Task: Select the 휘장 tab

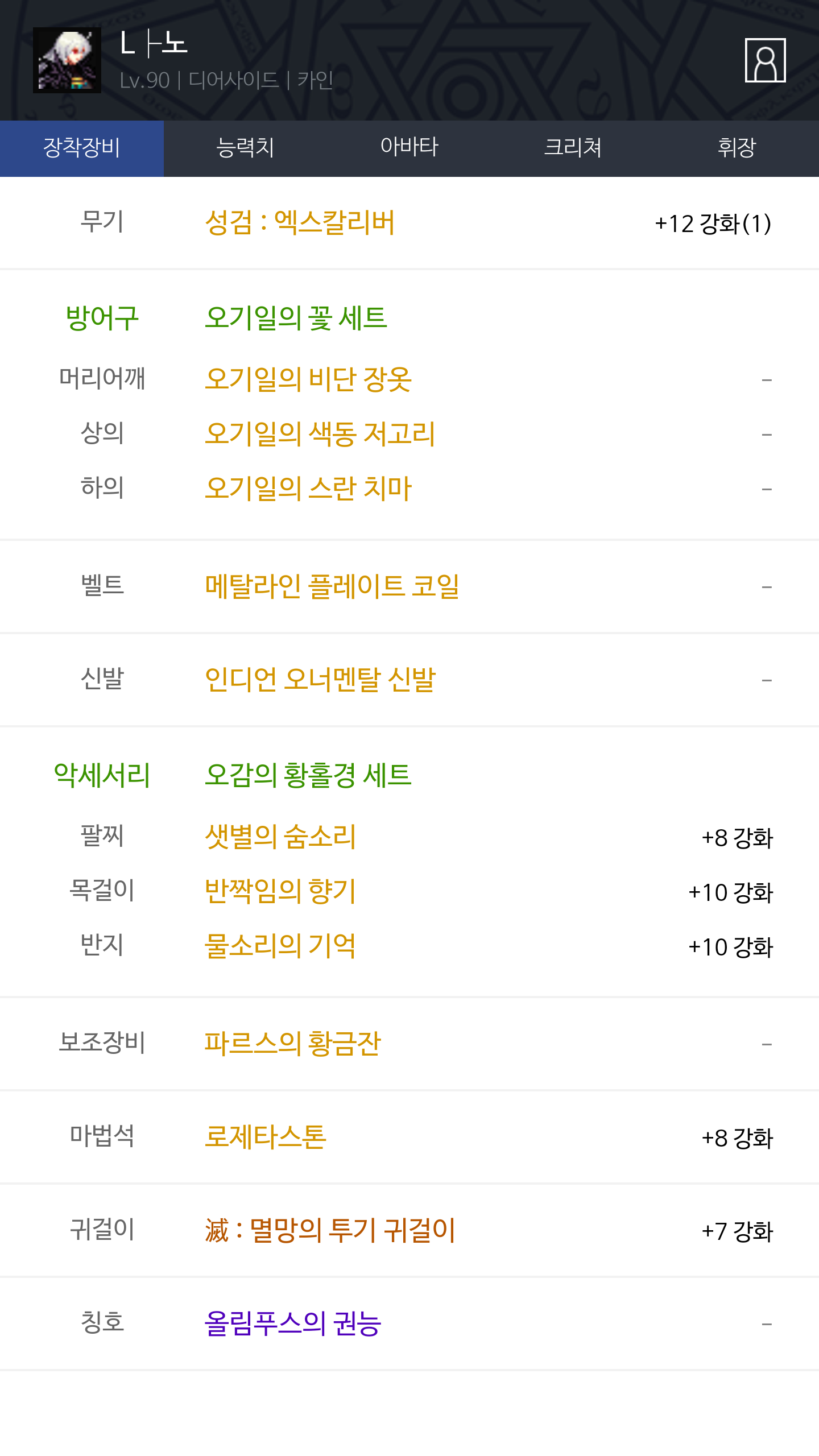Action: click(737, 148)
